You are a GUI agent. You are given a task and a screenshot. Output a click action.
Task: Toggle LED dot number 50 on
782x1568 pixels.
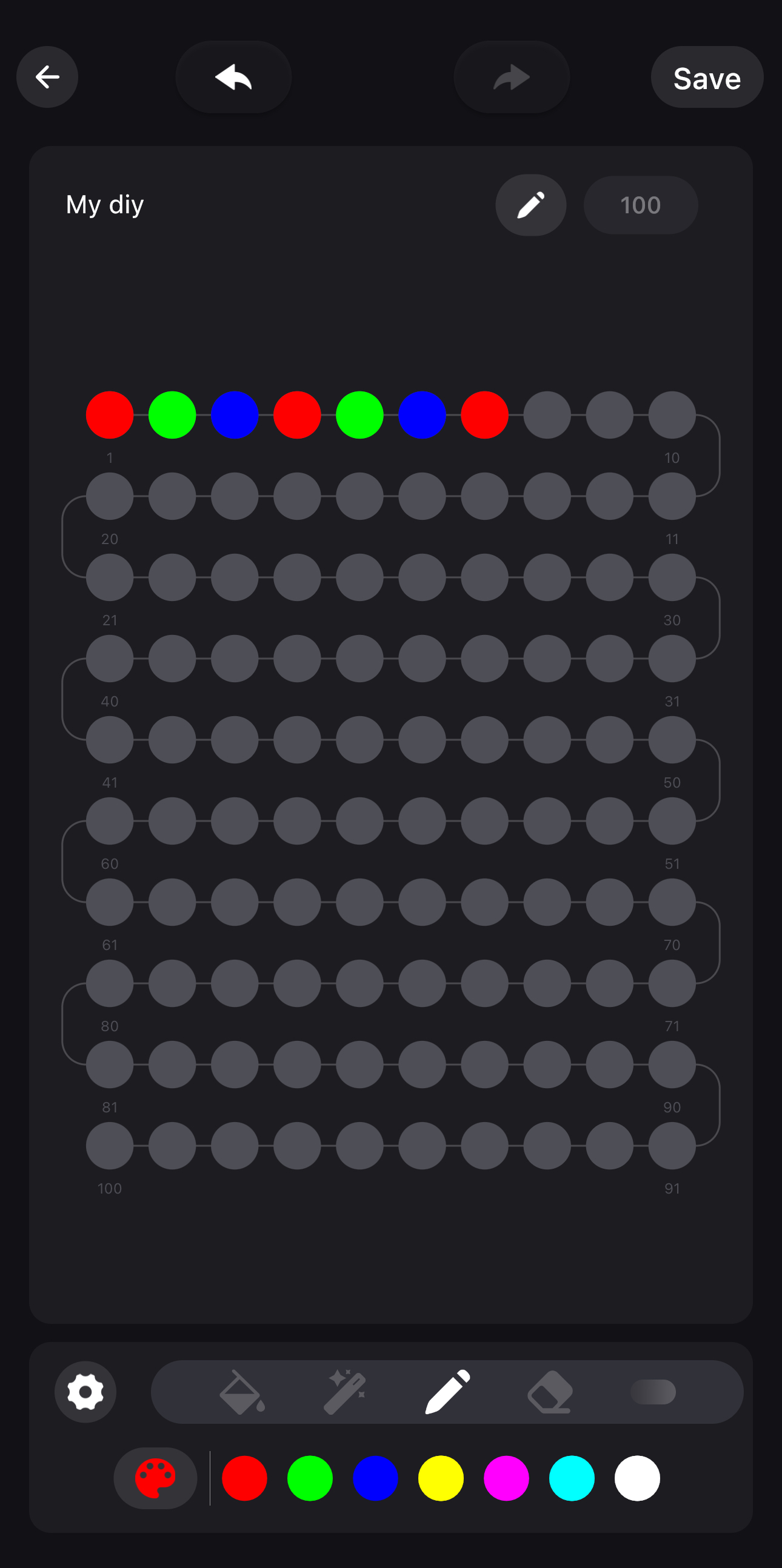click(x=672, y=741)
